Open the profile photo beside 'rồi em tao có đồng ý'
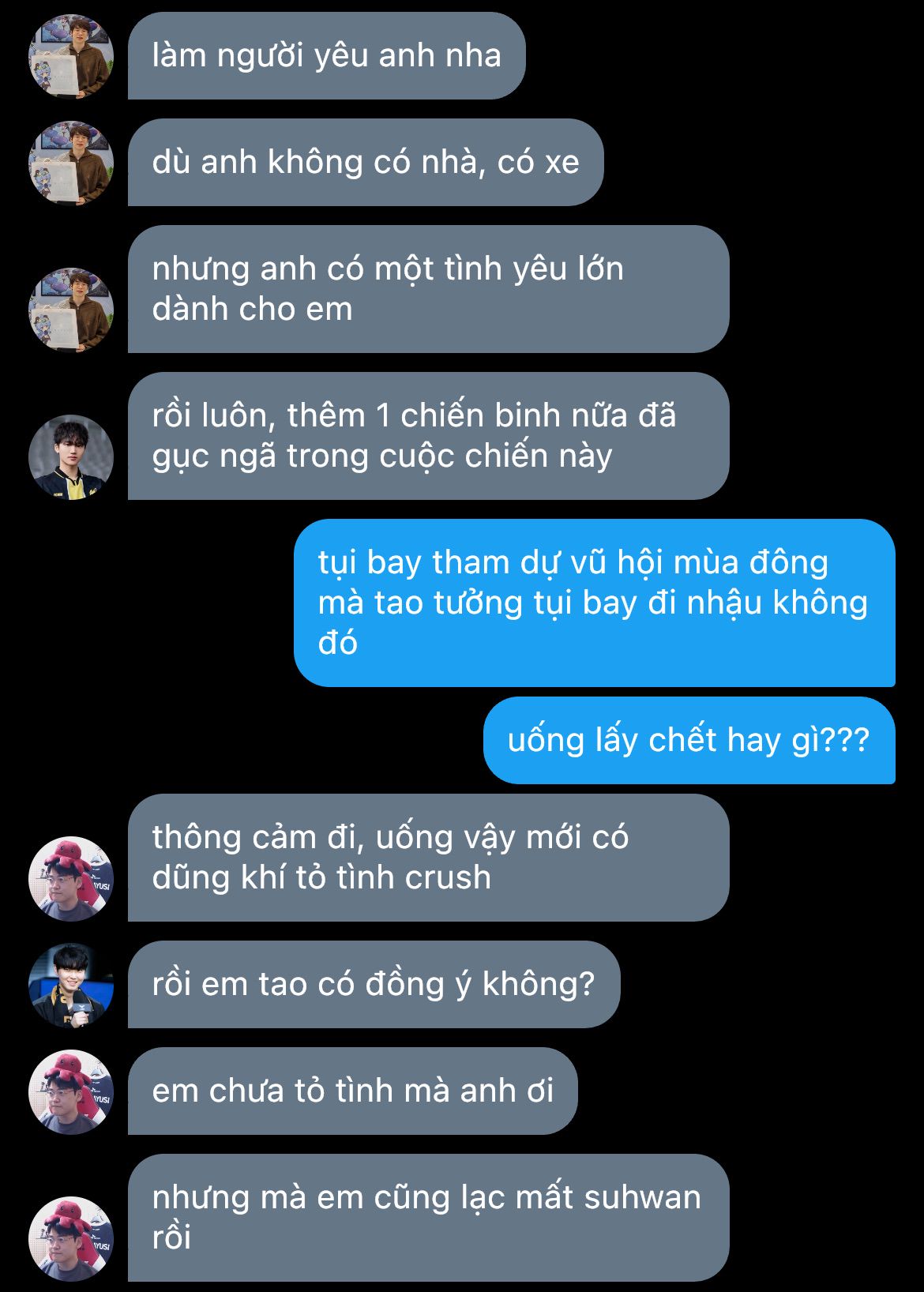Screen dimensions: 924x1292 (71, 985)
